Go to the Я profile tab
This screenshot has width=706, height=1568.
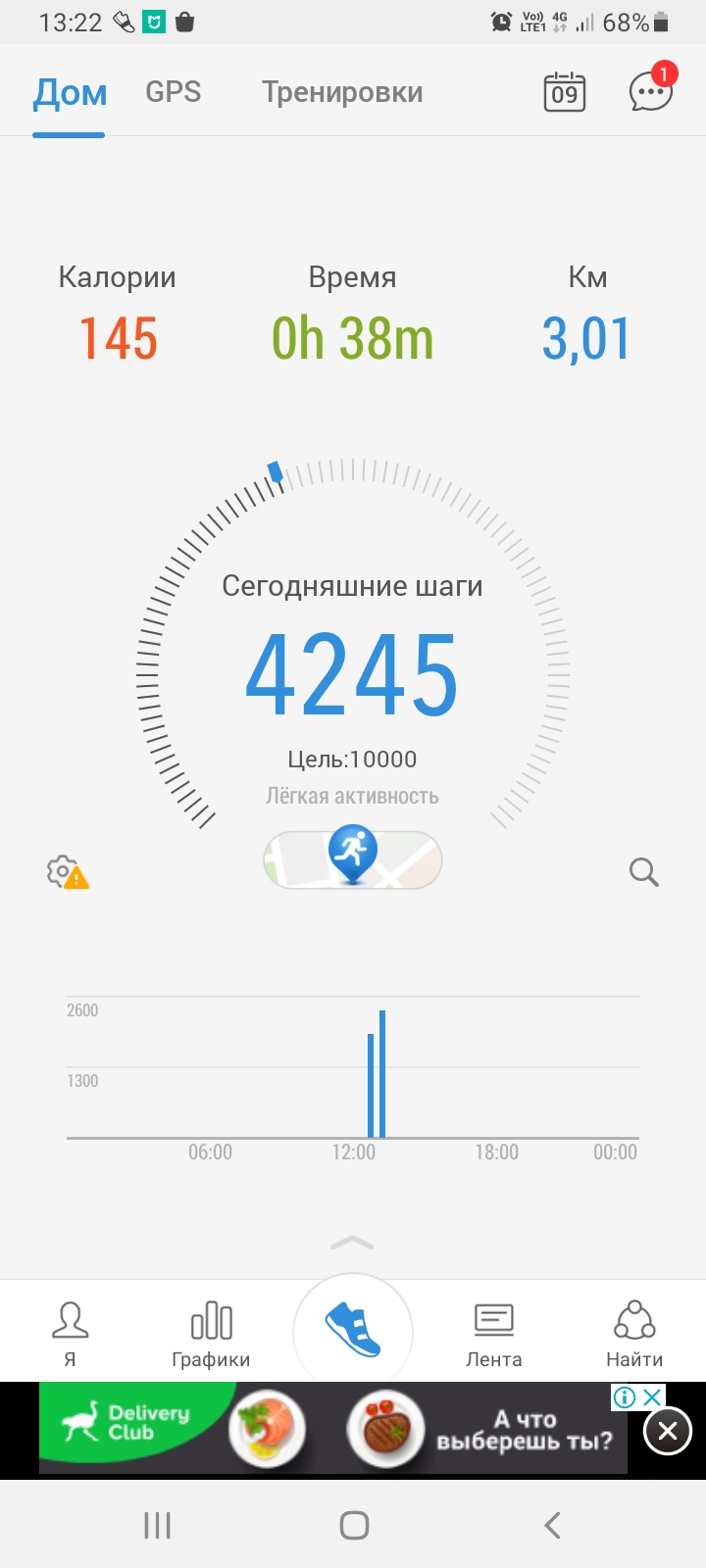(x=70, y=1331)
